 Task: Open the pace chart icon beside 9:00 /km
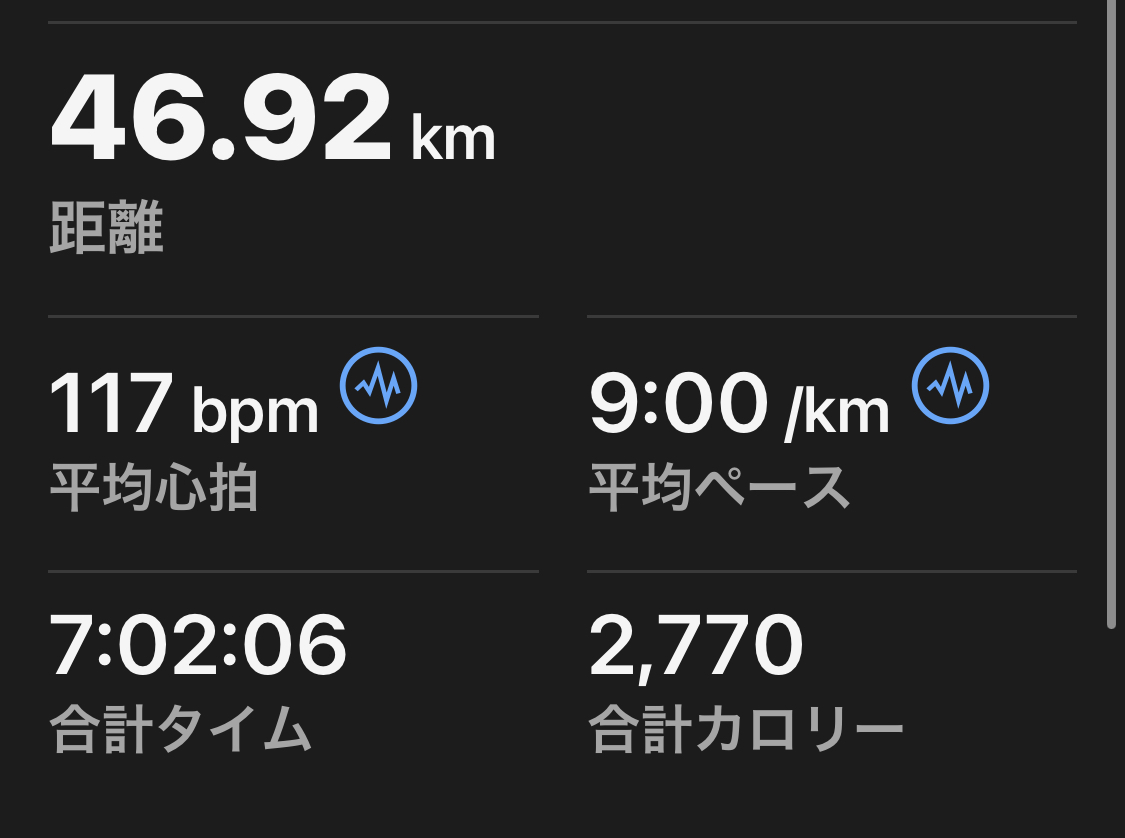950,385
